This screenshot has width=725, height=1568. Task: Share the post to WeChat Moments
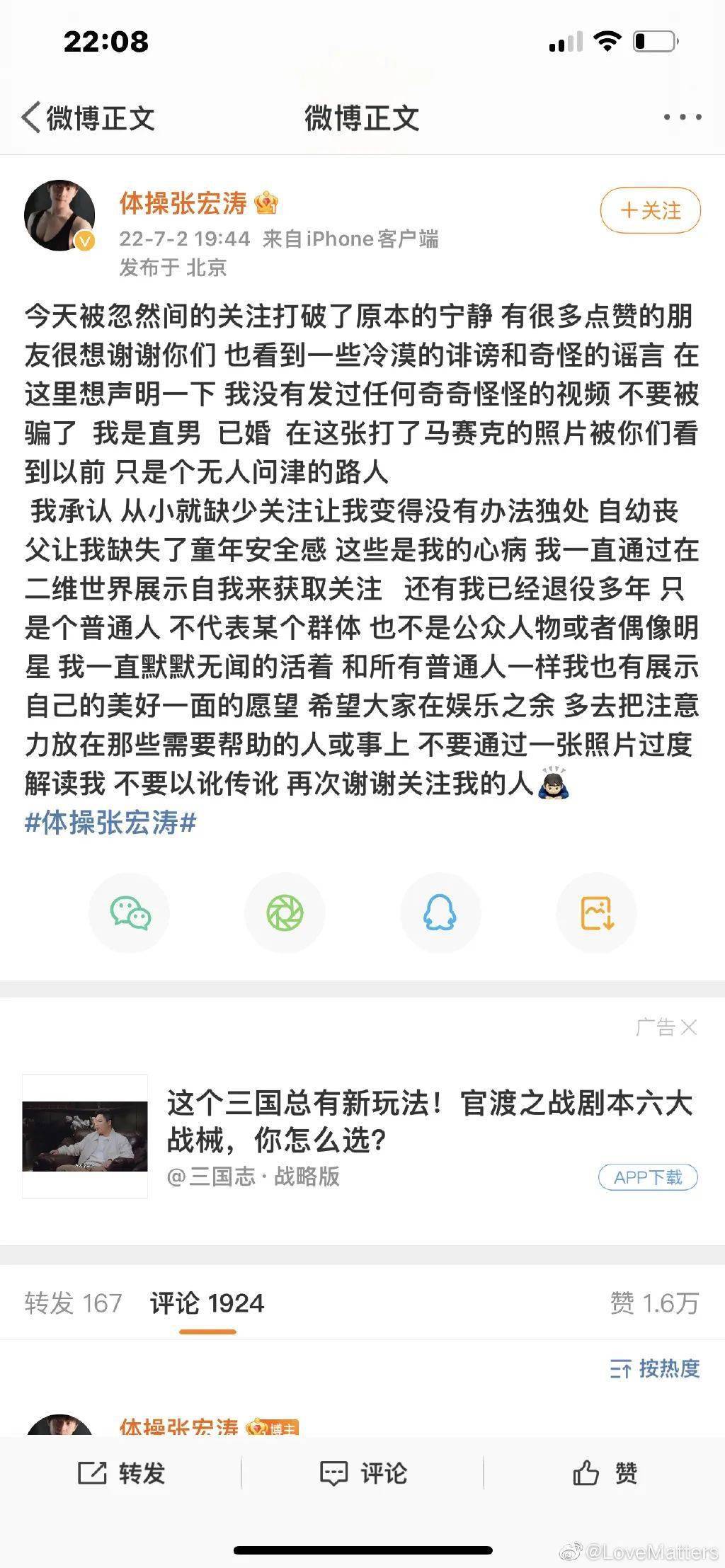point(285,913)
